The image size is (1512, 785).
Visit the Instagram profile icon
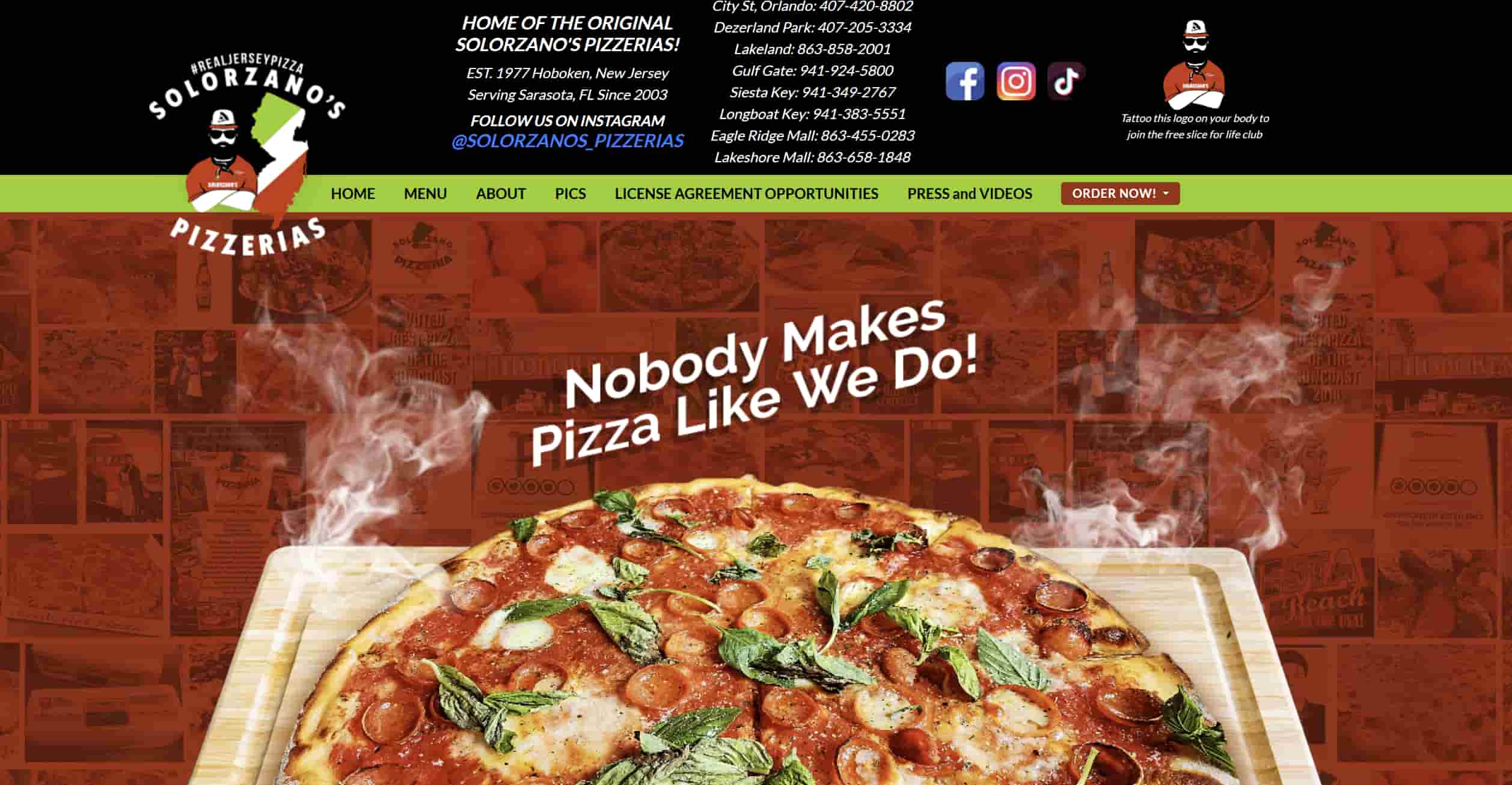[x=1016, y=81]
